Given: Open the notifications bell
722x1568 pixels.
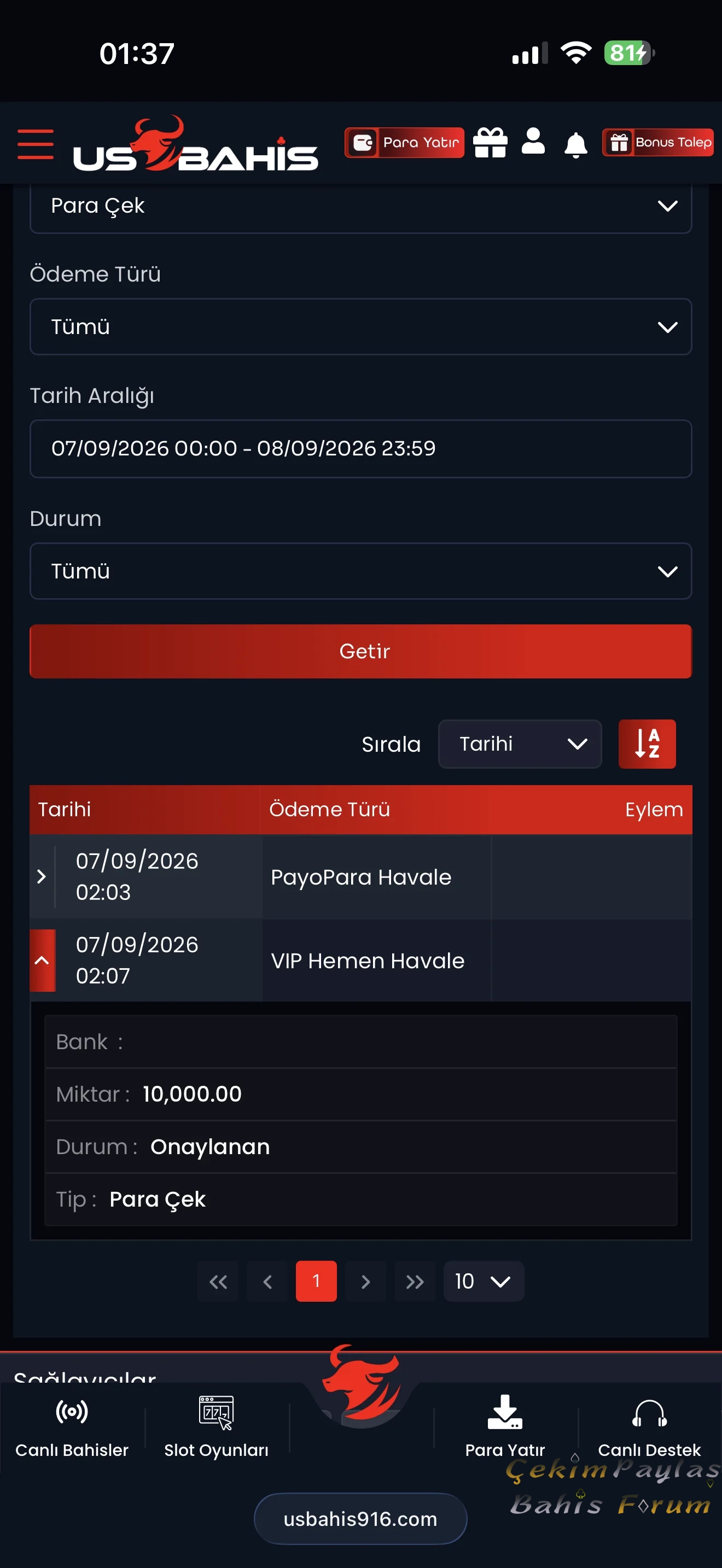Looking at the screenshot, I should (575, 145).
